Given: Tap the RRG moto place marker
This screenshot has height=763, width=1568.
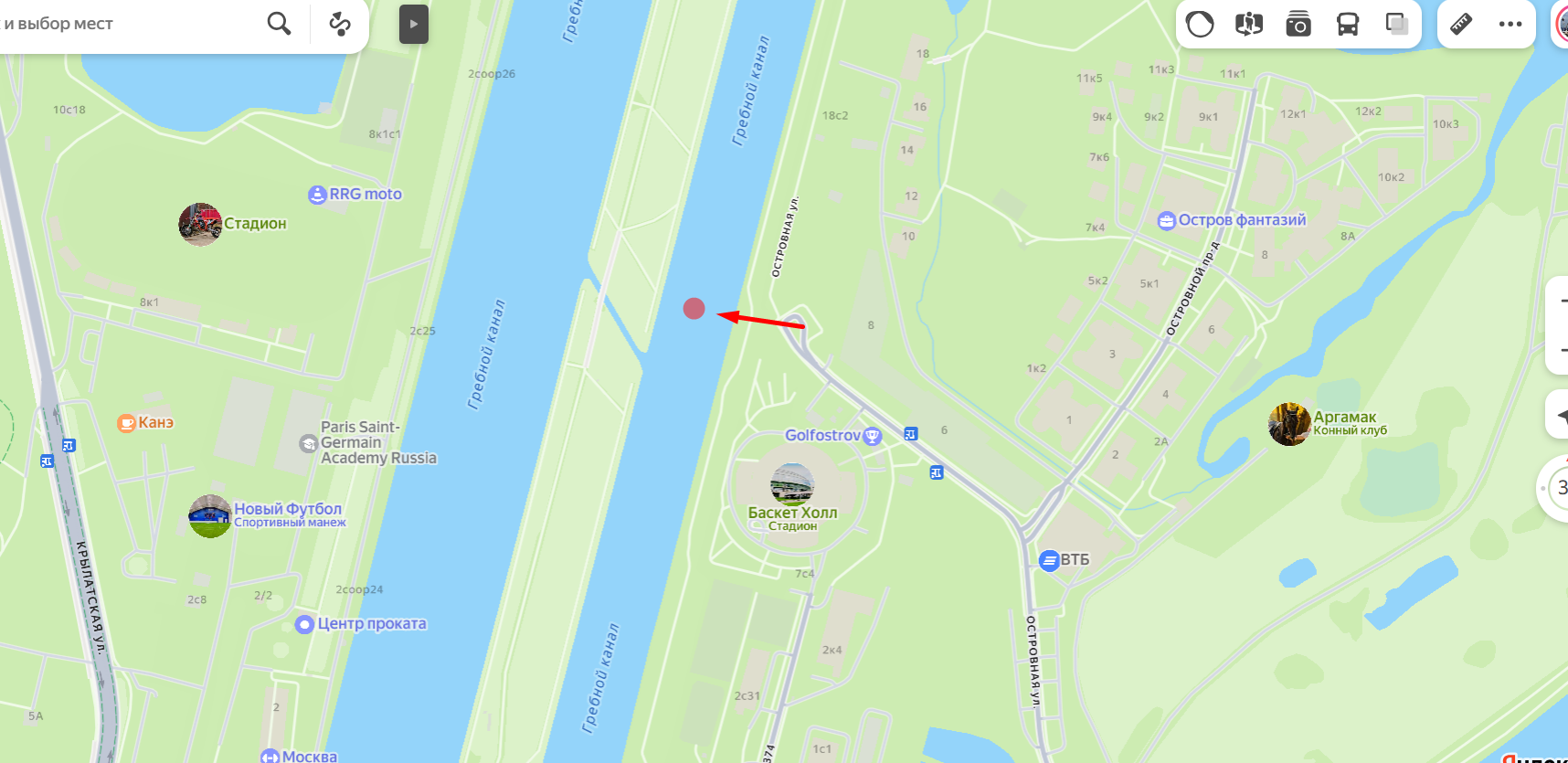Looking at the screenshot, I should pos(318,195).
